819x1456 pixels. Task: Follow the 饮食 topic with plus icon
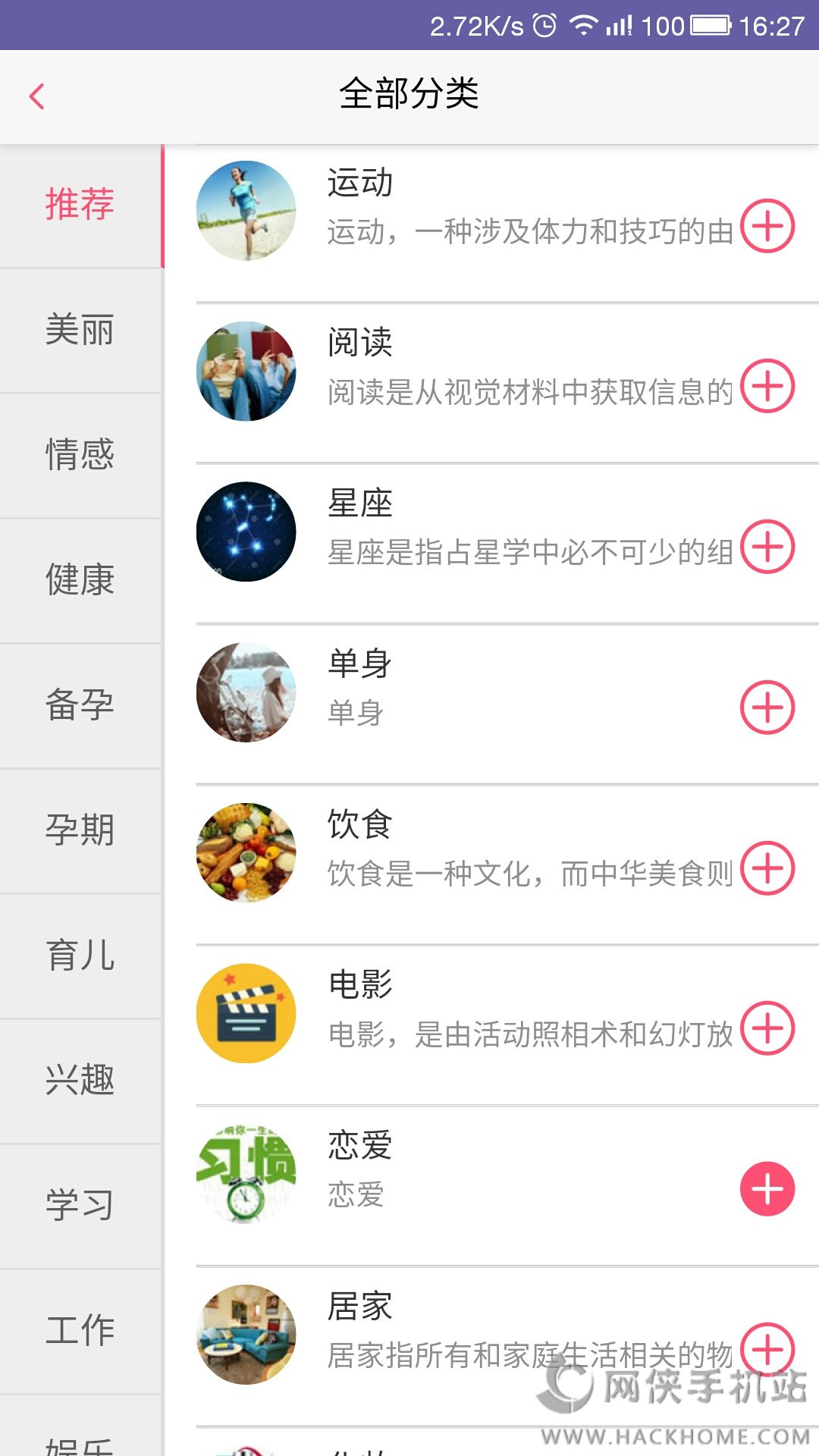767,868
